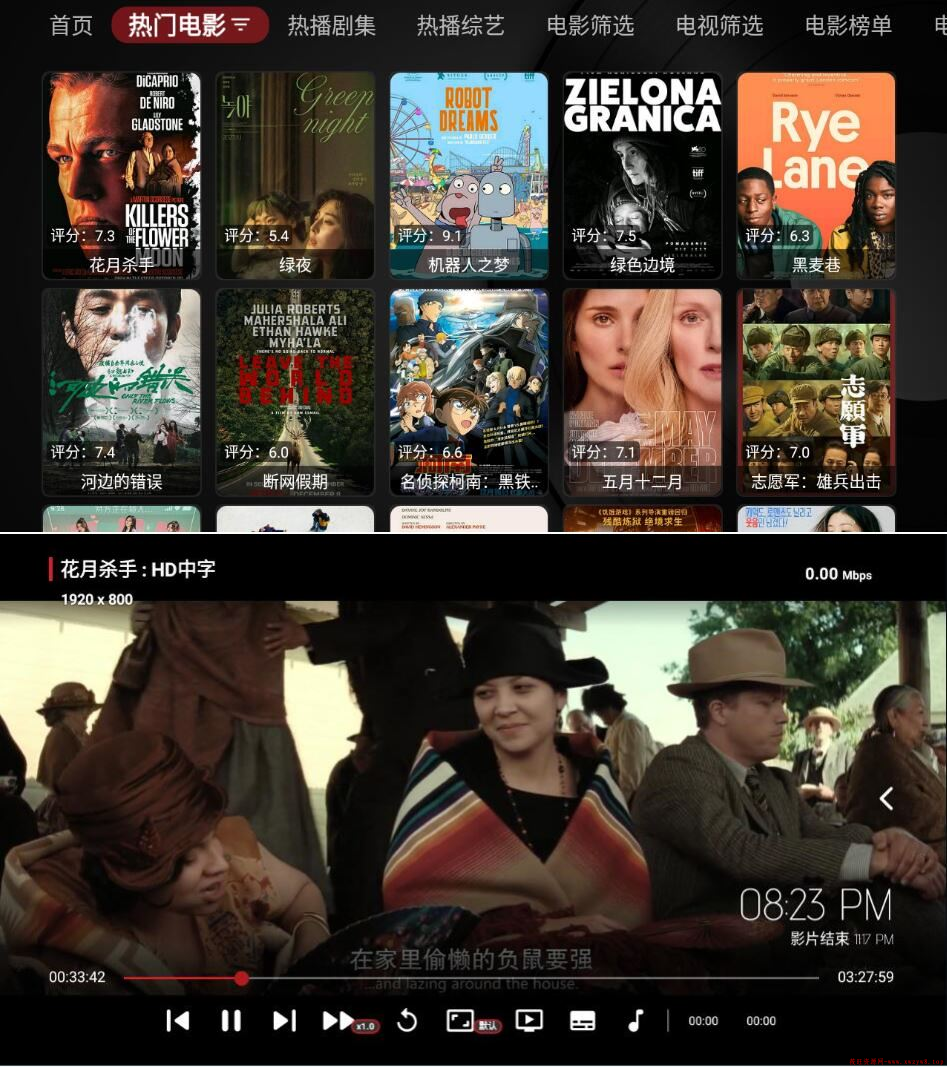Switch to the 首页 tab
The image size is (947, 1067).
[x=72, y=26]
